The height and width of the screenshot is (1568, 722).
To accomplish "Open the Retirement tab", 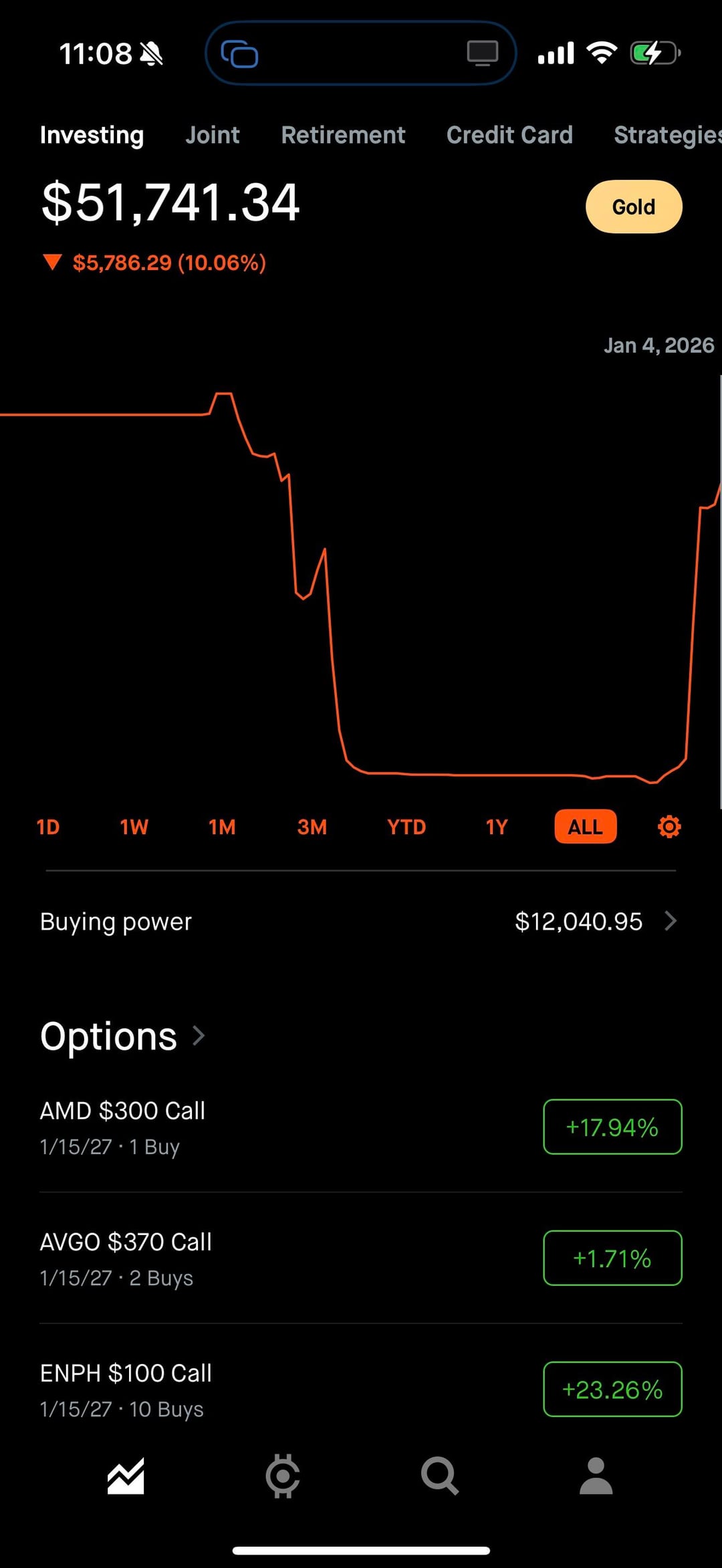I will click(x=343, y=135).
